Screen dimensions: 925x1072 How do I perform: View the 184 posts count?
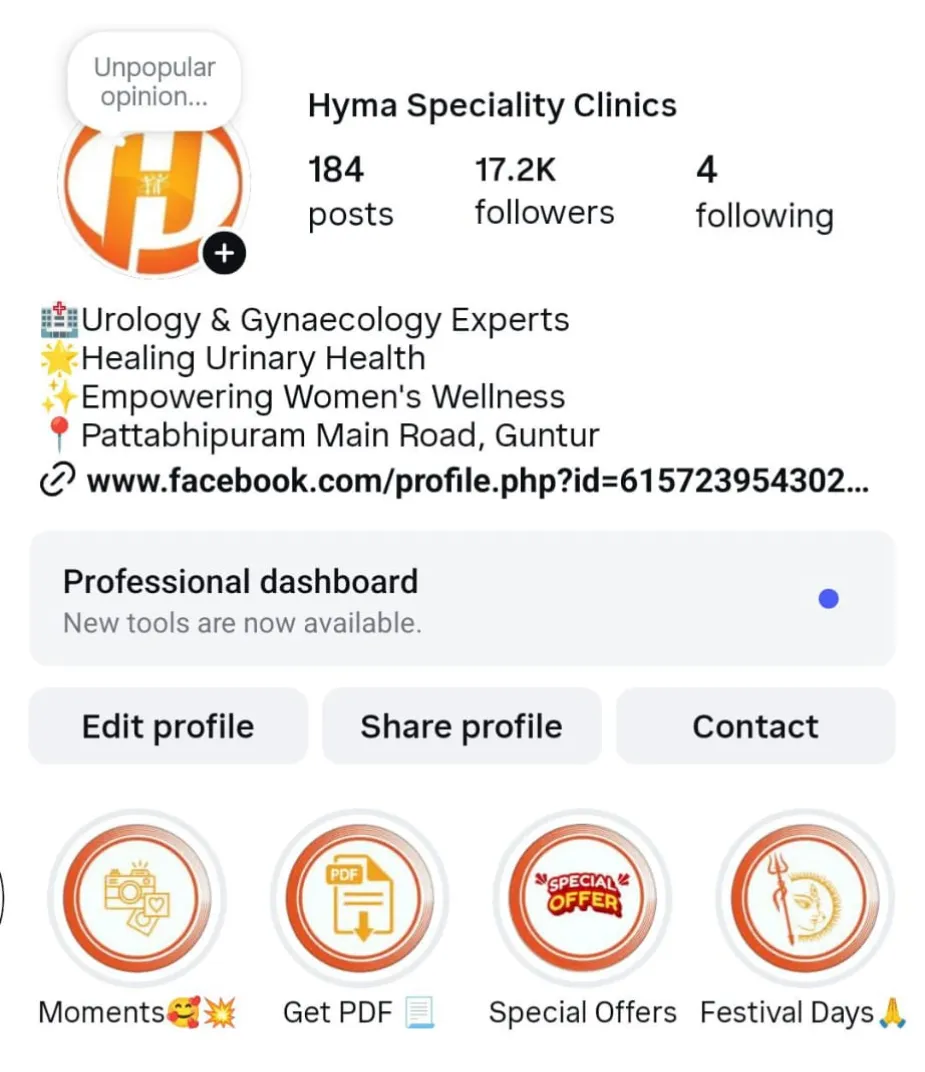(x=350, y=190)
